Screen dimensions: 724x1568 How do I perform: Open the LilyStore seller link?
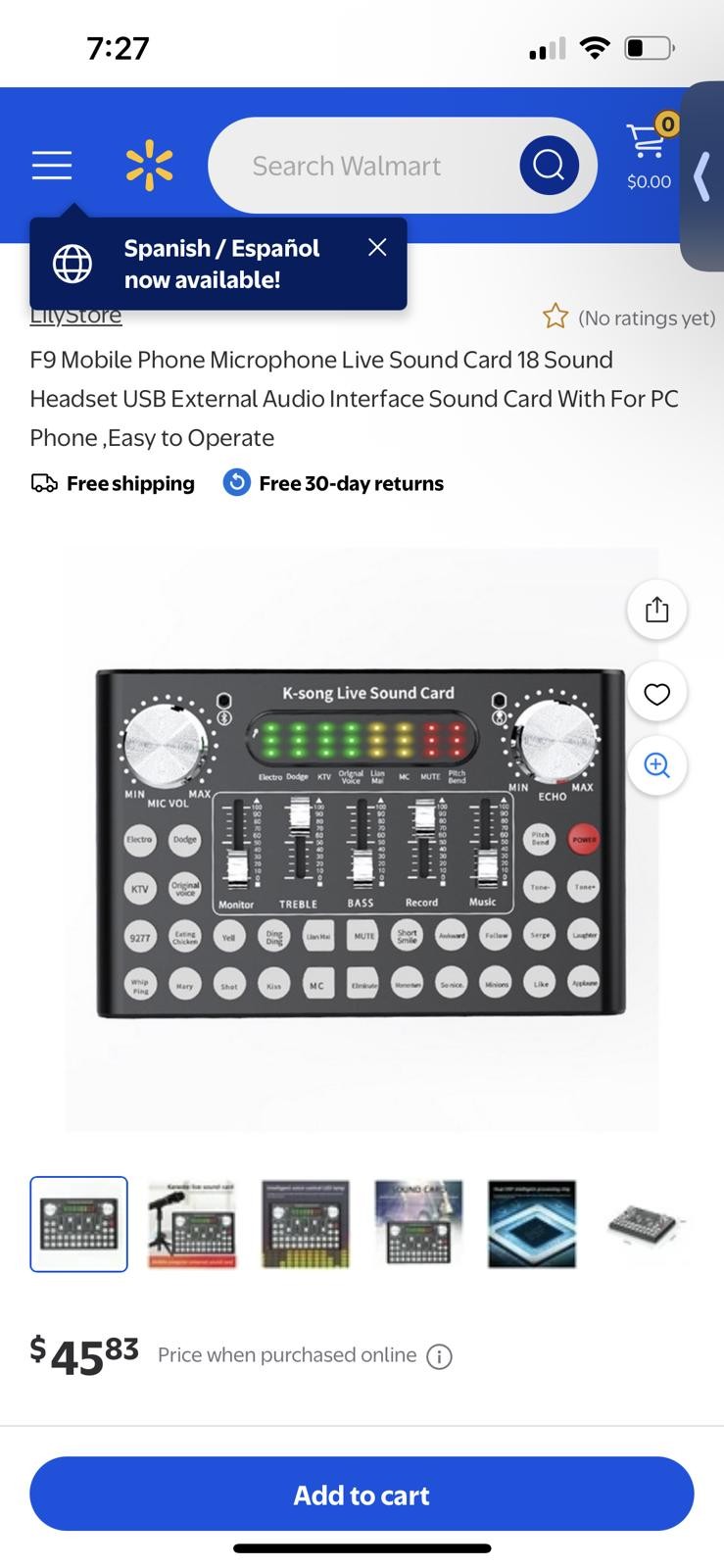(75, 316)
